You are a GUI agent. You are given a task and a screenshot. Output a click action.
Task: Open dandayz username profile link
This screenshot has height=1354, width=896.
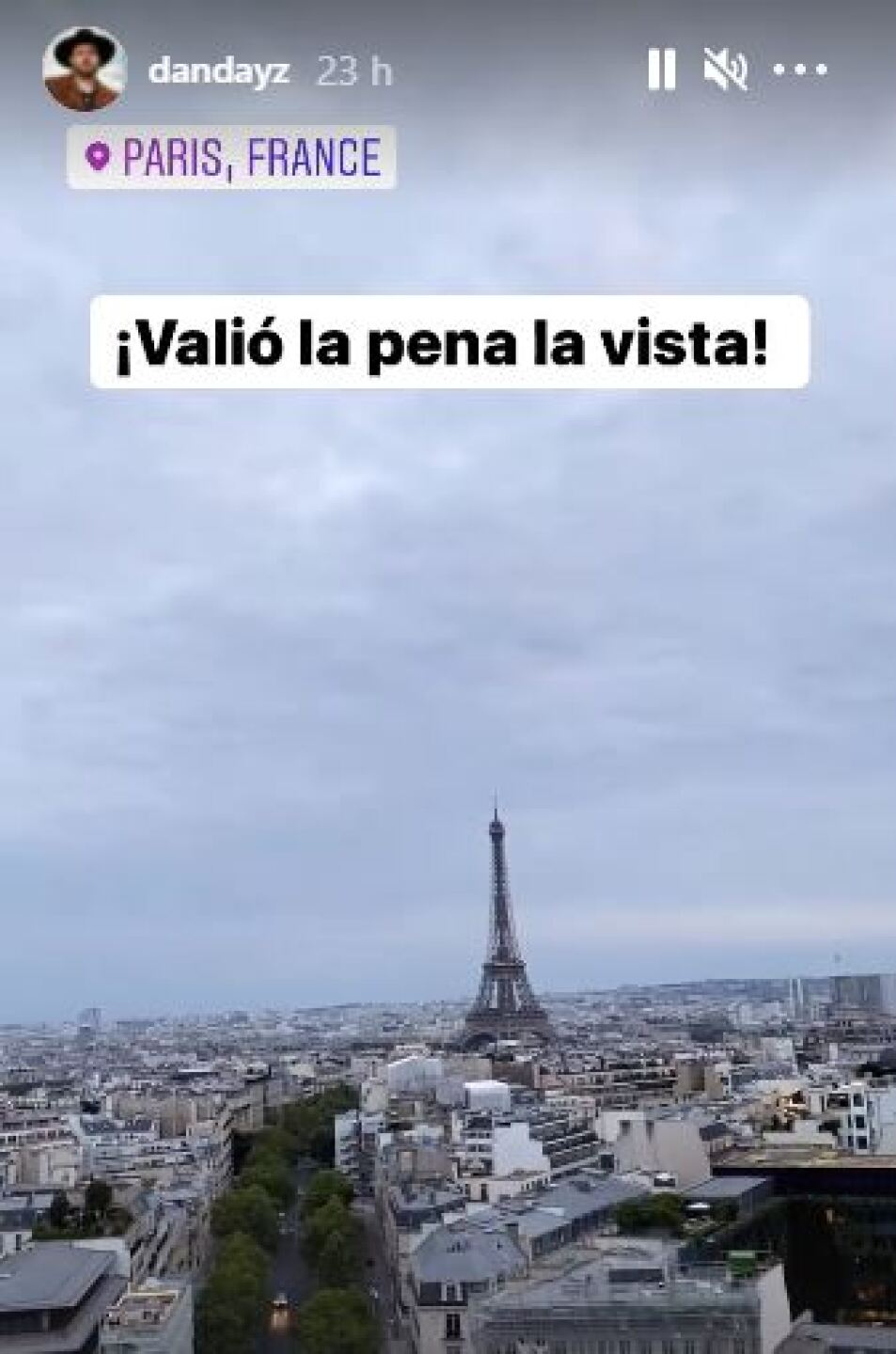point(218,71)
